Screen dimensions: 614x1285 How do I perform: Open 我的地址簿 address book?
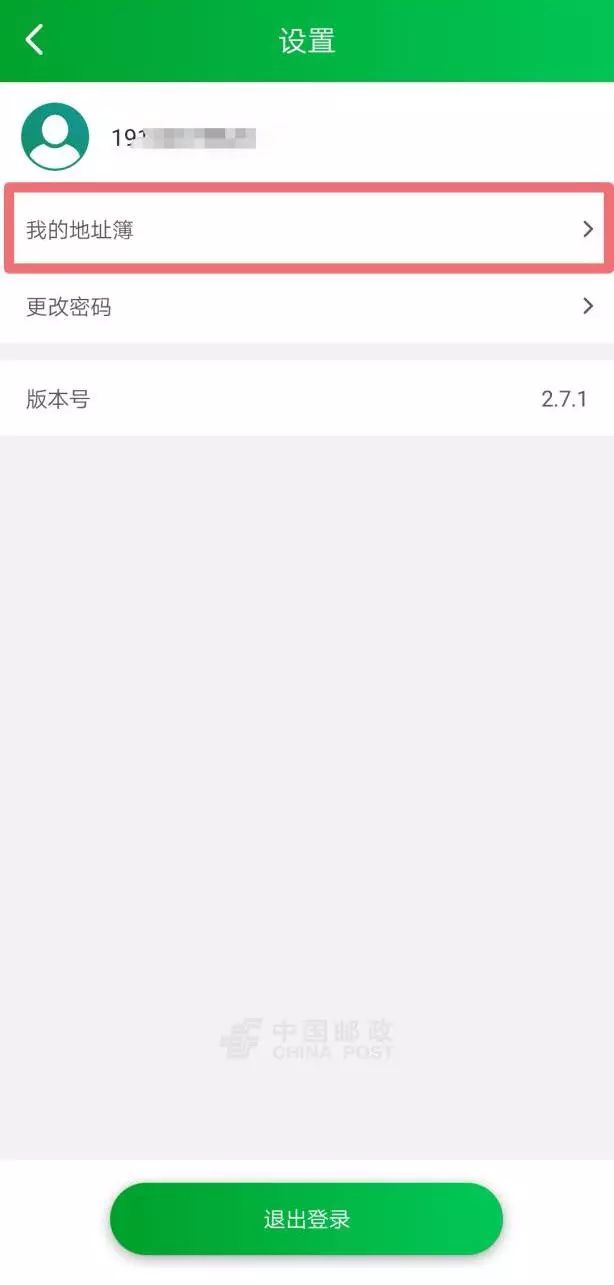coord(307,229)
